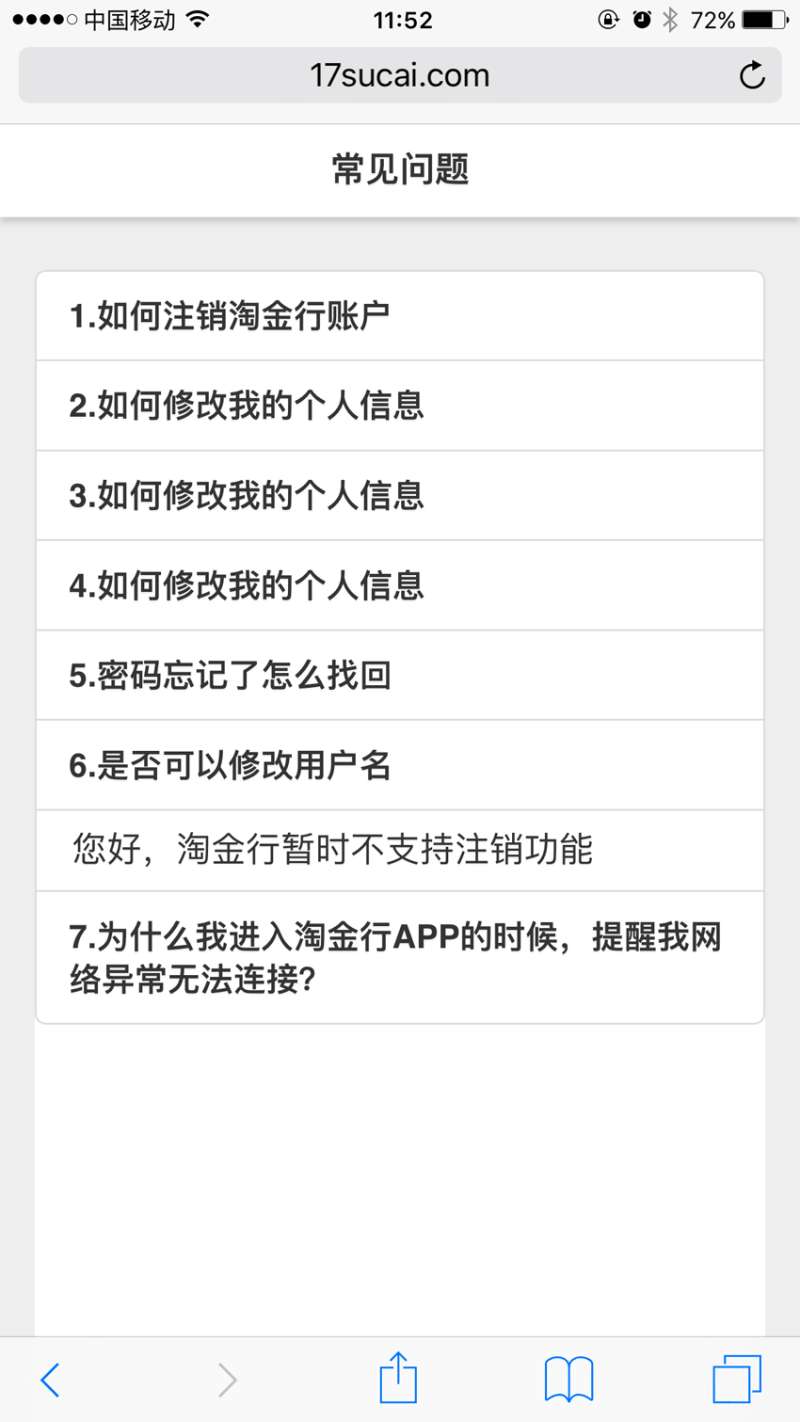The height and width of the screenshot is (1422, 800).
Task: Open the Safari share sheet
Action: [x=398, y=1378]
